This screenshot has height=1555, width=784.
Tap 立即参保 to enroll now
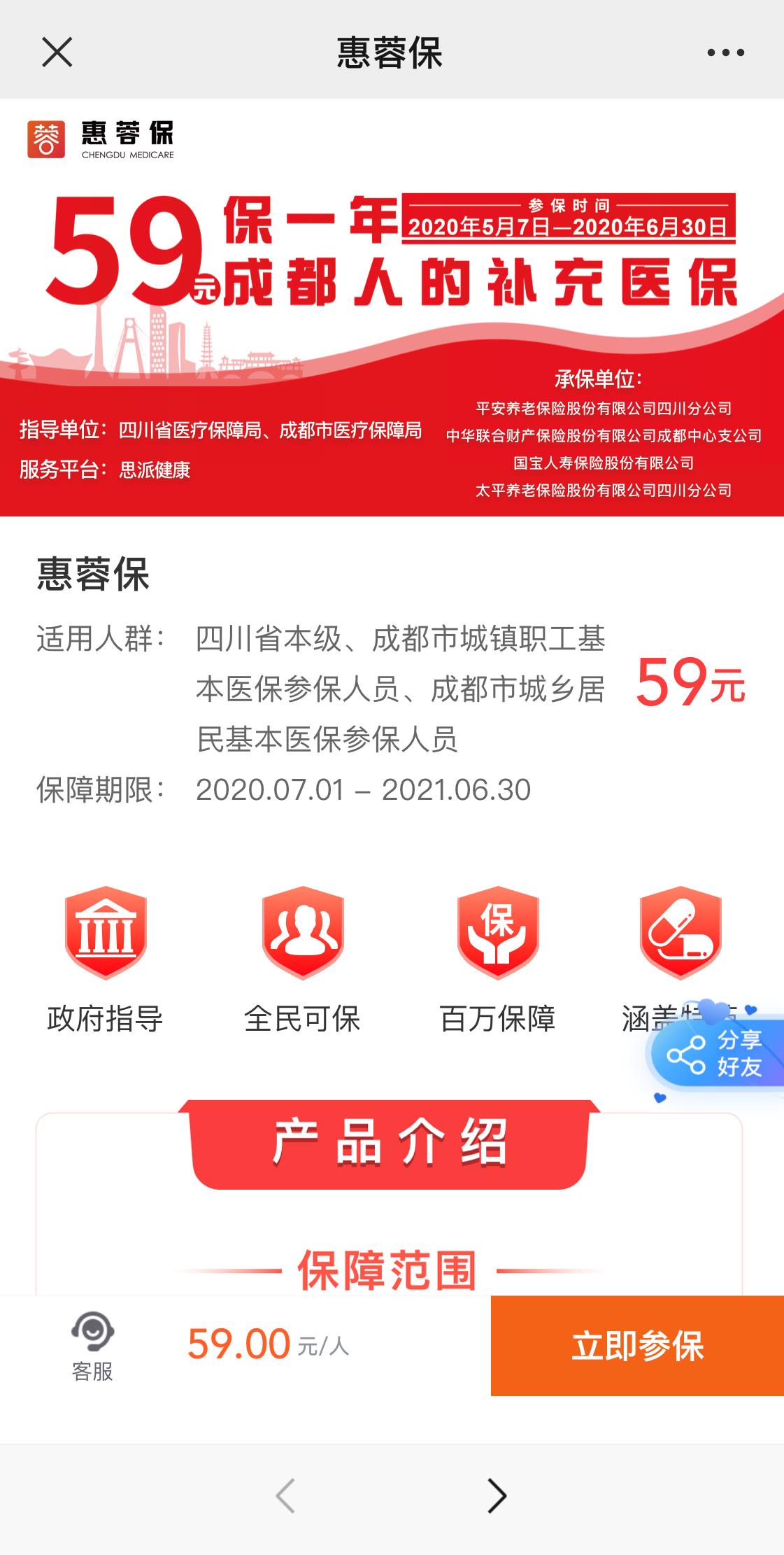click(x=637, y=1345)
